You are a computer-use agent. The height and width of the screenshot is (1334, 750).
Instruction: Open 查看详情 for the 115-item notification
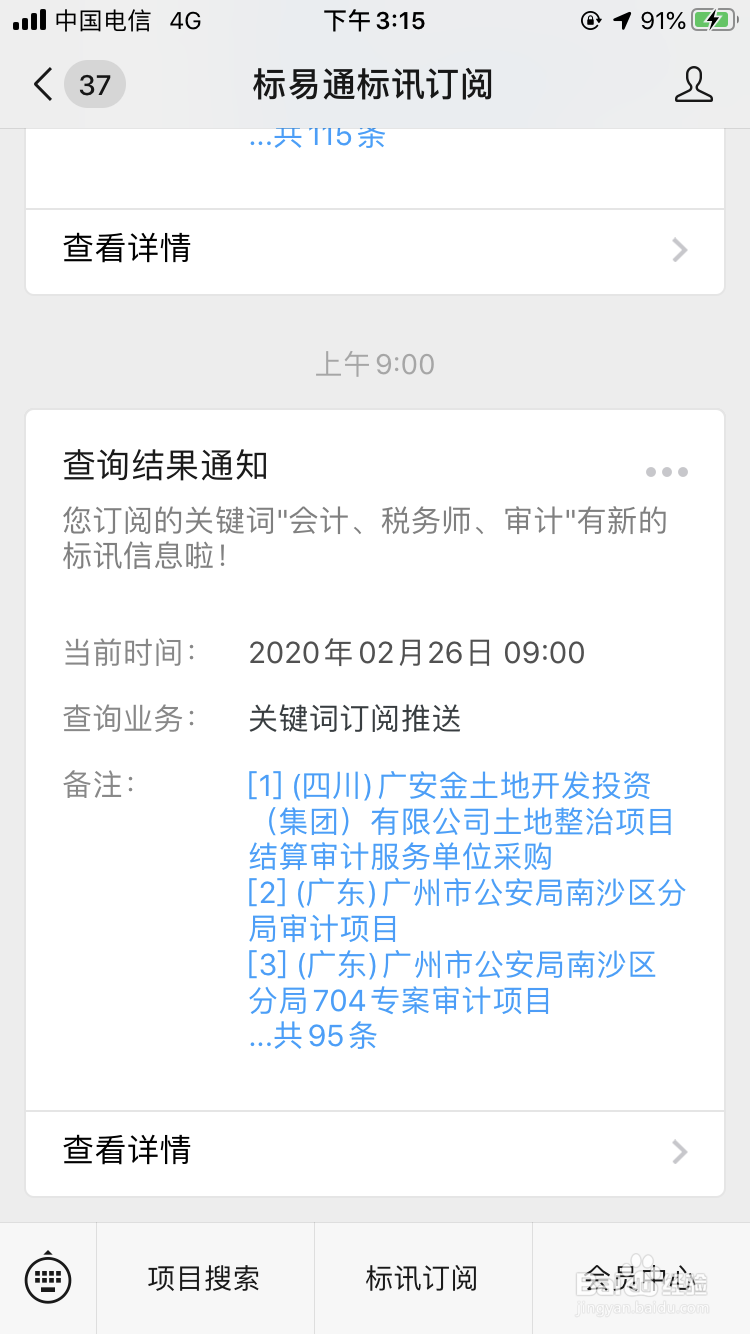(375, 249)
